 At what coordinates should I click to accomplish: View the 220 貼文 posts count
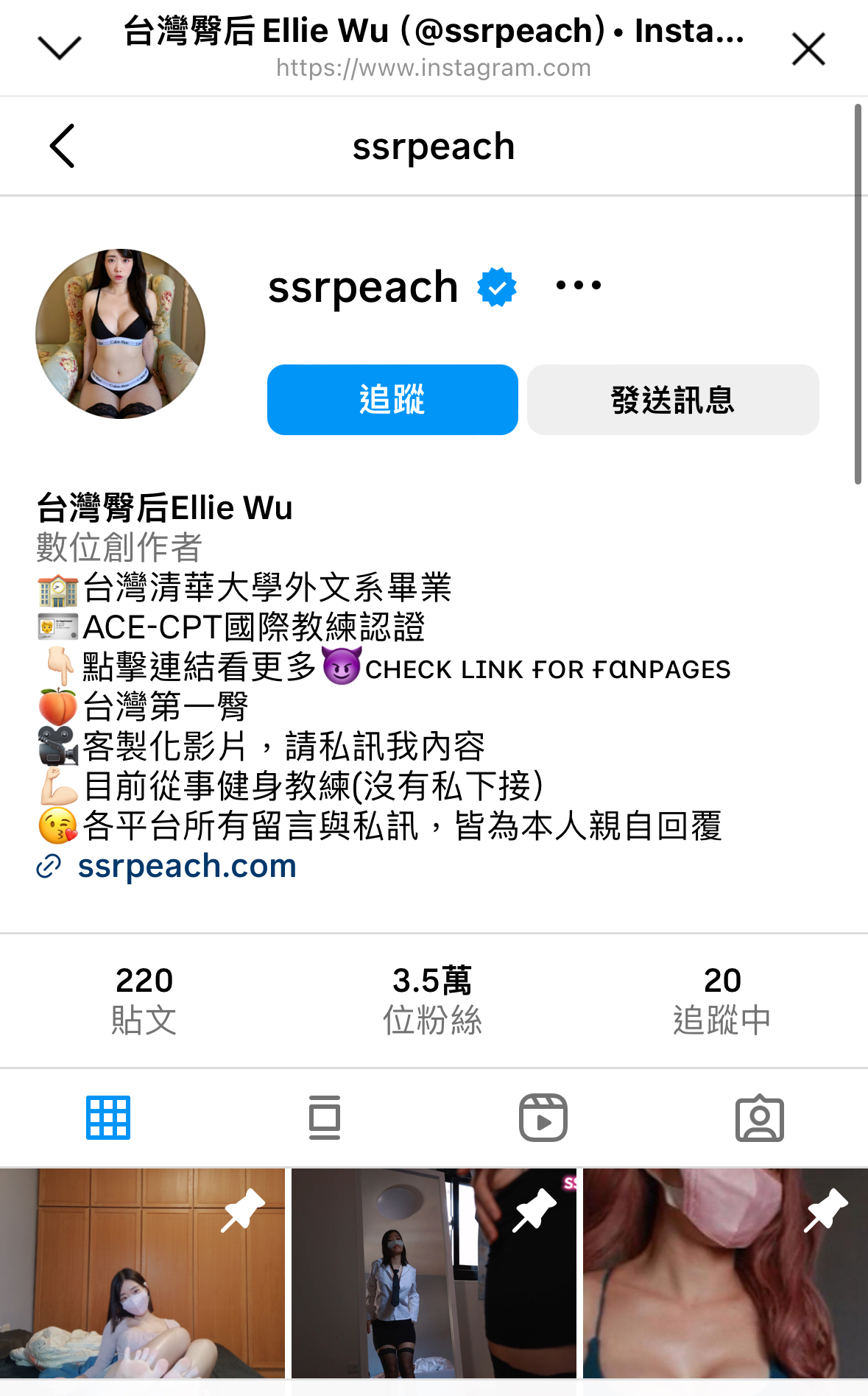[144, 999]
